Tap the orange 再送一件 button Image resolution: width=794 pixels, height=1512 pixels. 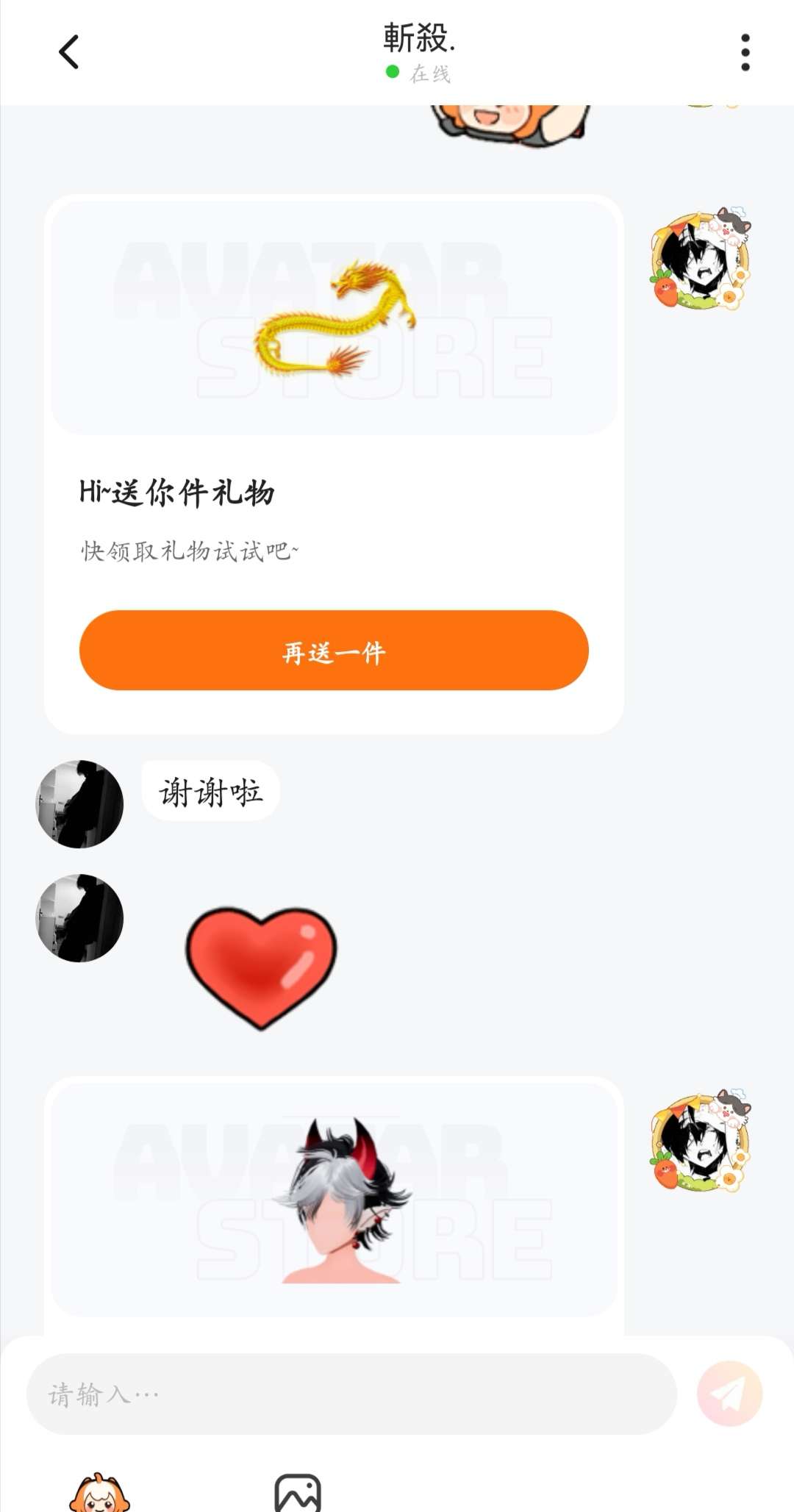[x=334, y=651]
